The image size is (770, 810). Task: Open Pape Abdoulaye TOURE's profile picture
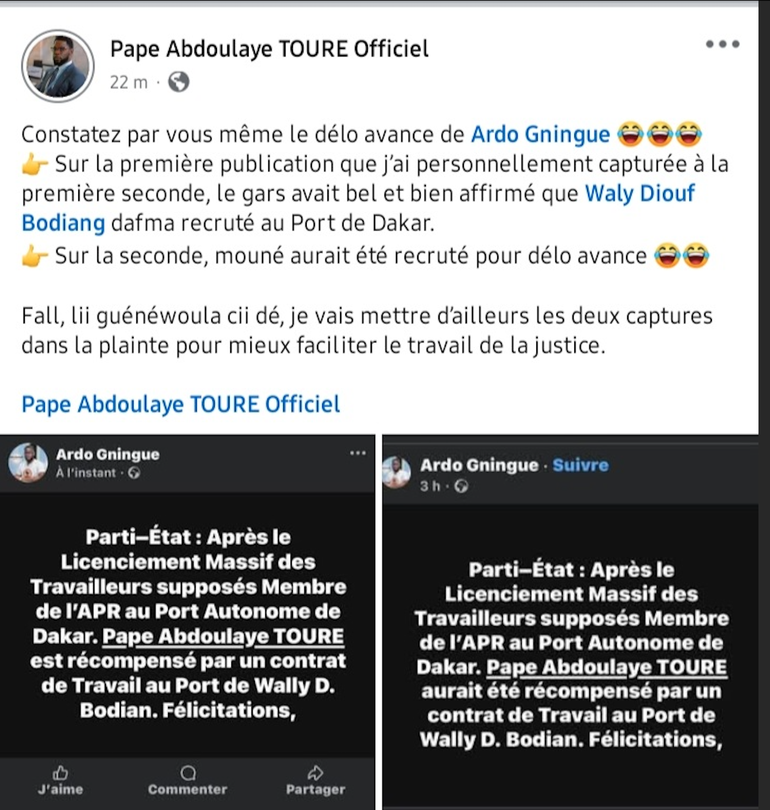pyautogui.click(x=57, y=65)
